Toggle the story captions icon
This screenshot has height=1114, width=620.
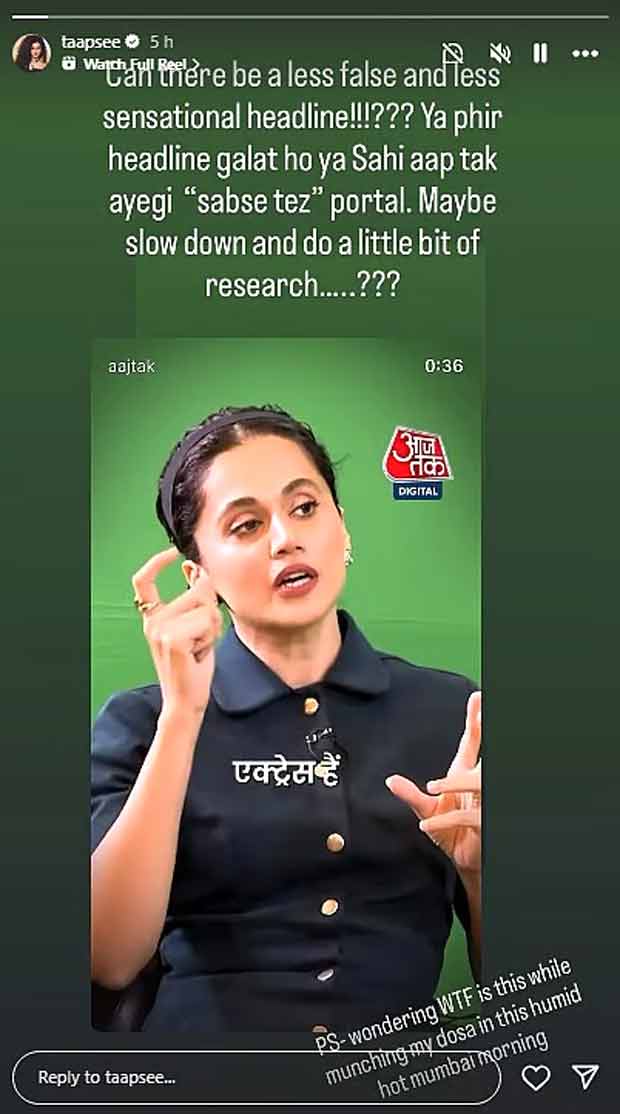click(455, 53)
